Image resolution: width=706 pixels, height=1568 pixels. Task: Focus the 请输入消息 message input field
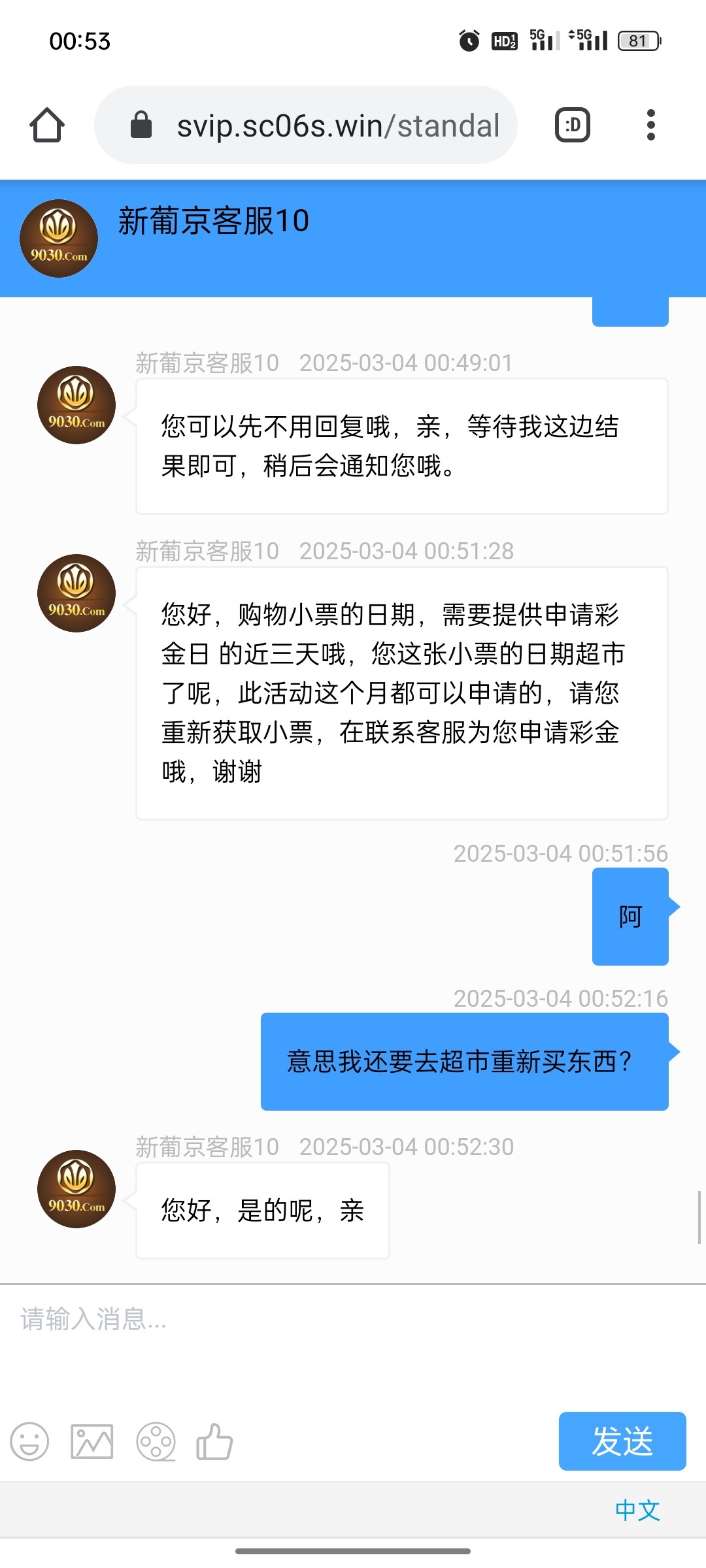click(x=353, y=1346)
